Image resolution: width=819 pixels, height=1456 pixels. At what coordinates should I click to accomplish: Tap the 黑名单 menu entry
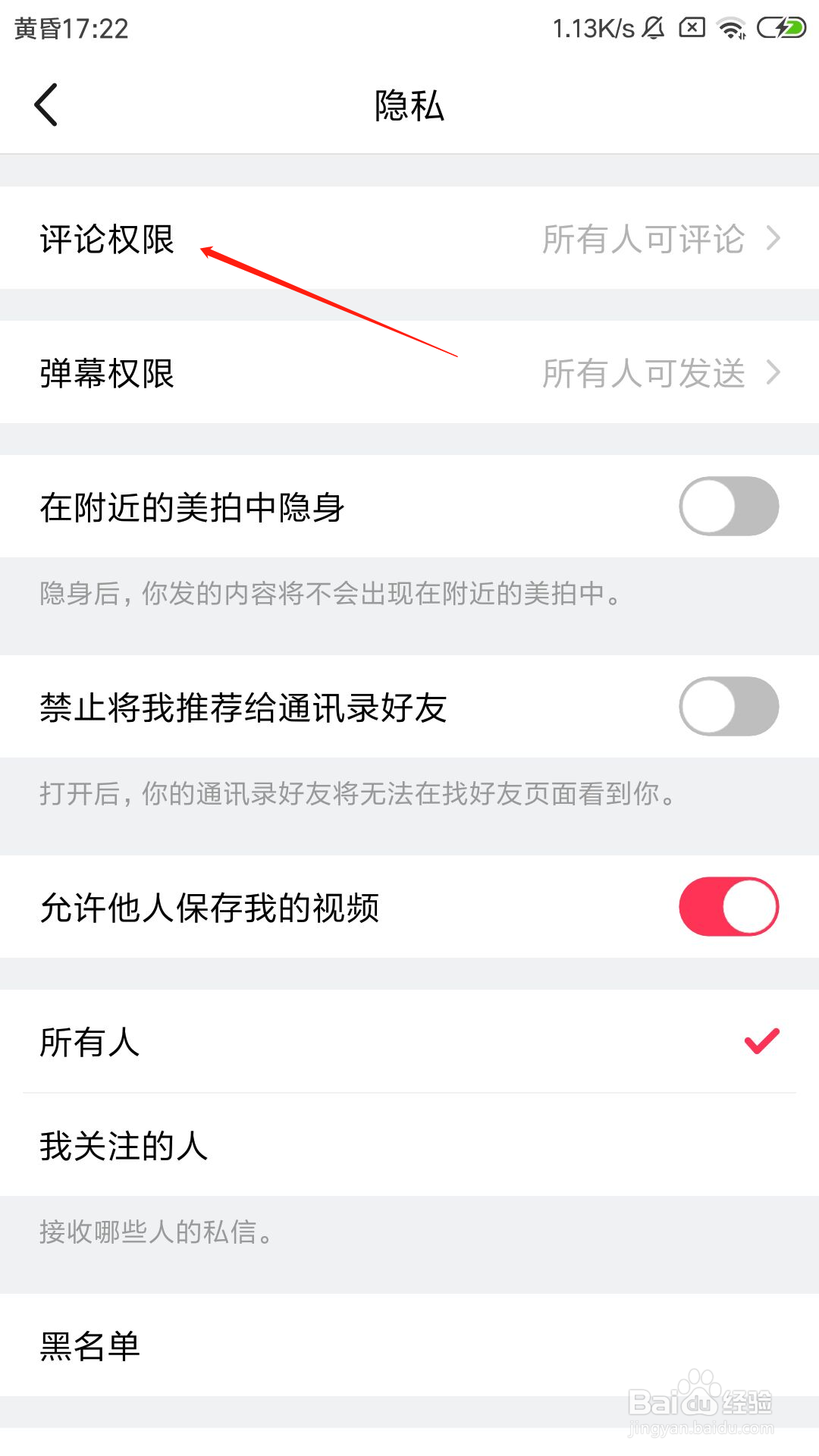[89, 1345]
